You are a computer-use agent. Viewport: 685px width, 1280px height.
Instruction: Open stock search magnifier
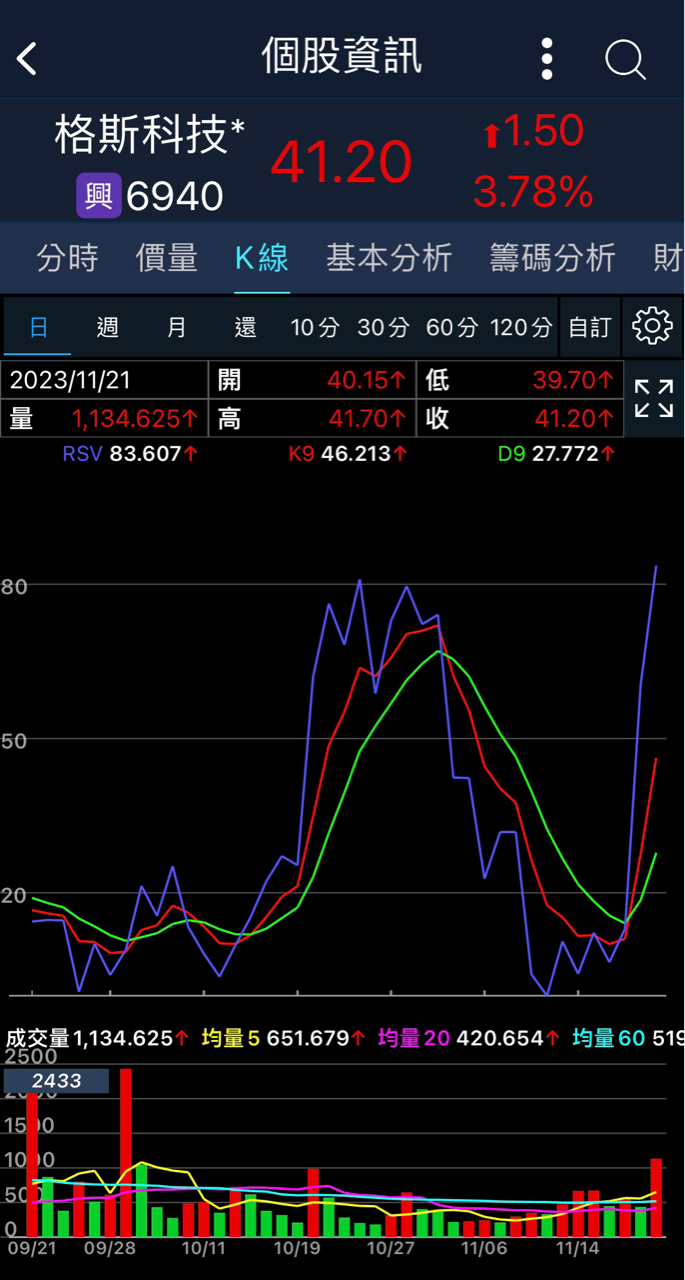click(x=626, y=59)
